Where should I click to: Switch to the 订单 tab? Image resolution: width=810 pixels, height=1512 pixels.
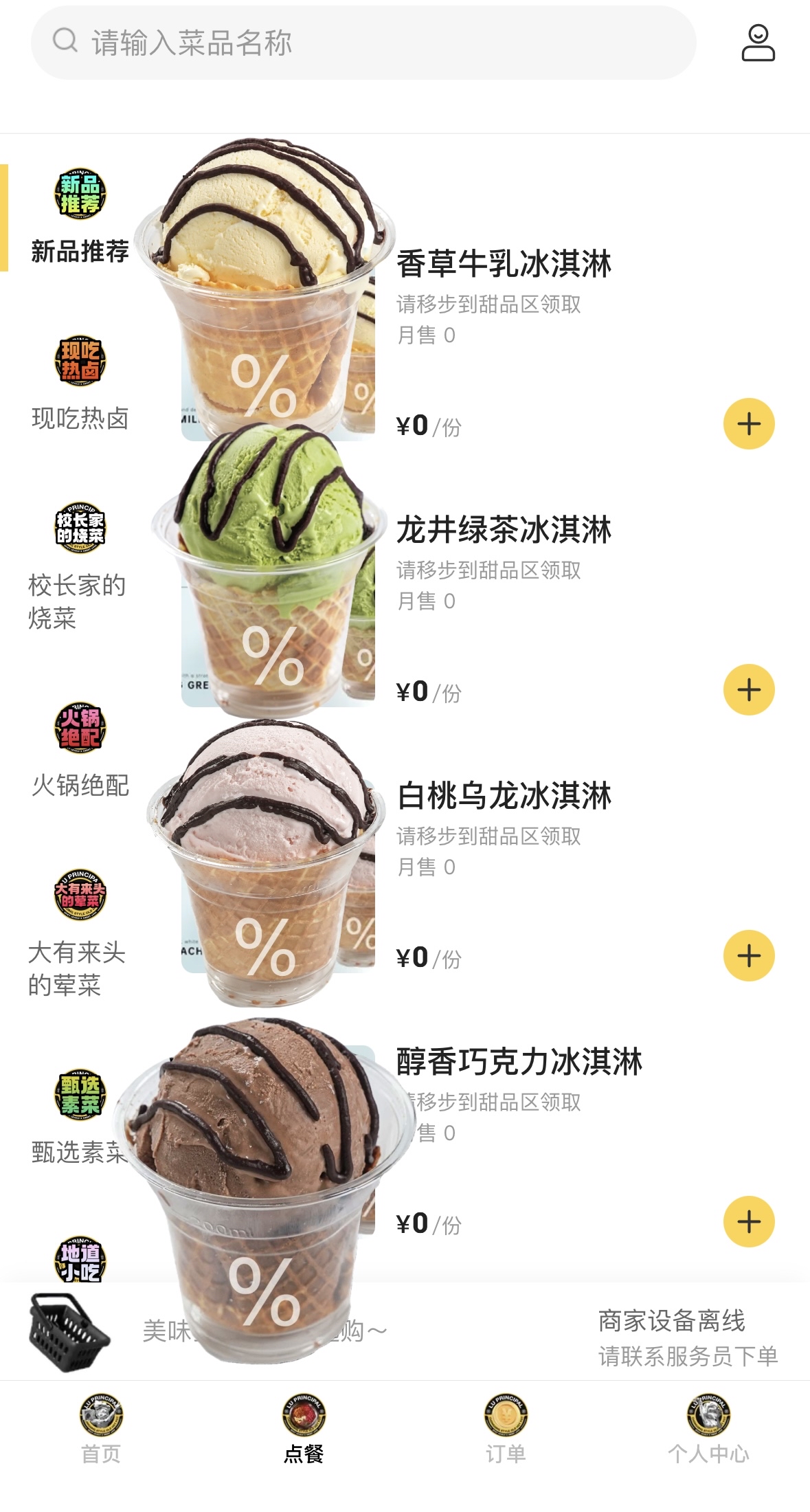506,1430
